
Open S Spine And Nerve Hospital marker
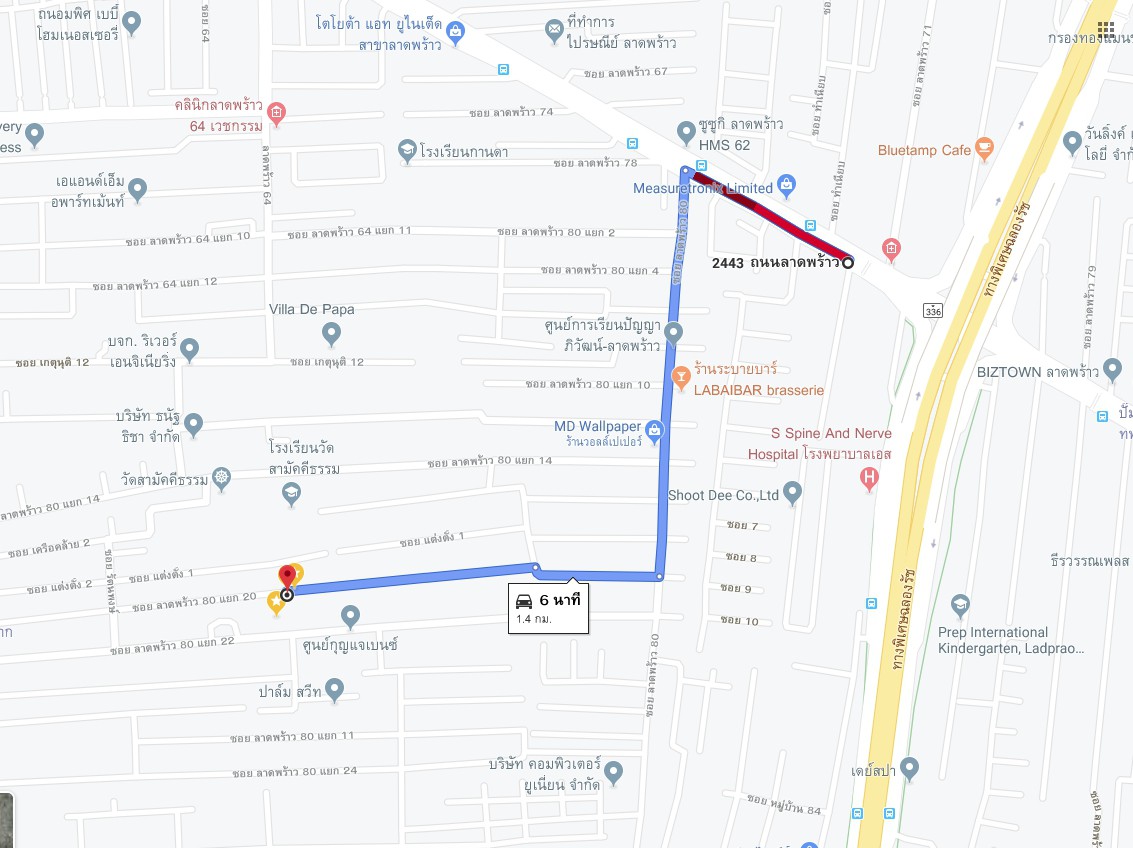tap(869, 479)
